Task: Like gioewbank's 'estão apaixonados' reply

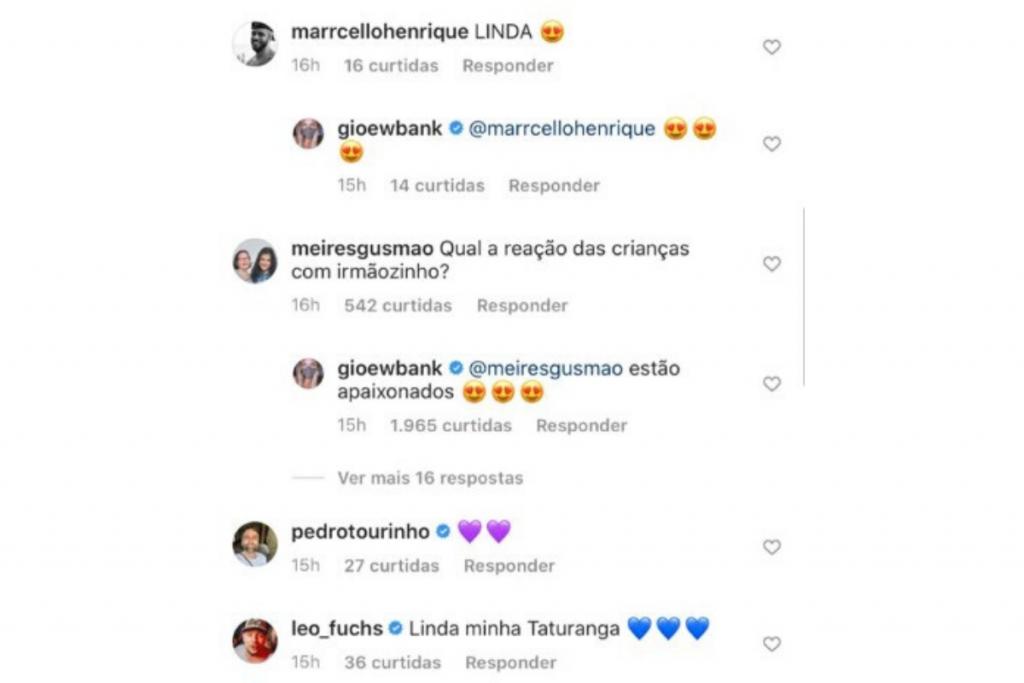Action: pyautogui.click(x=771, y=384)
